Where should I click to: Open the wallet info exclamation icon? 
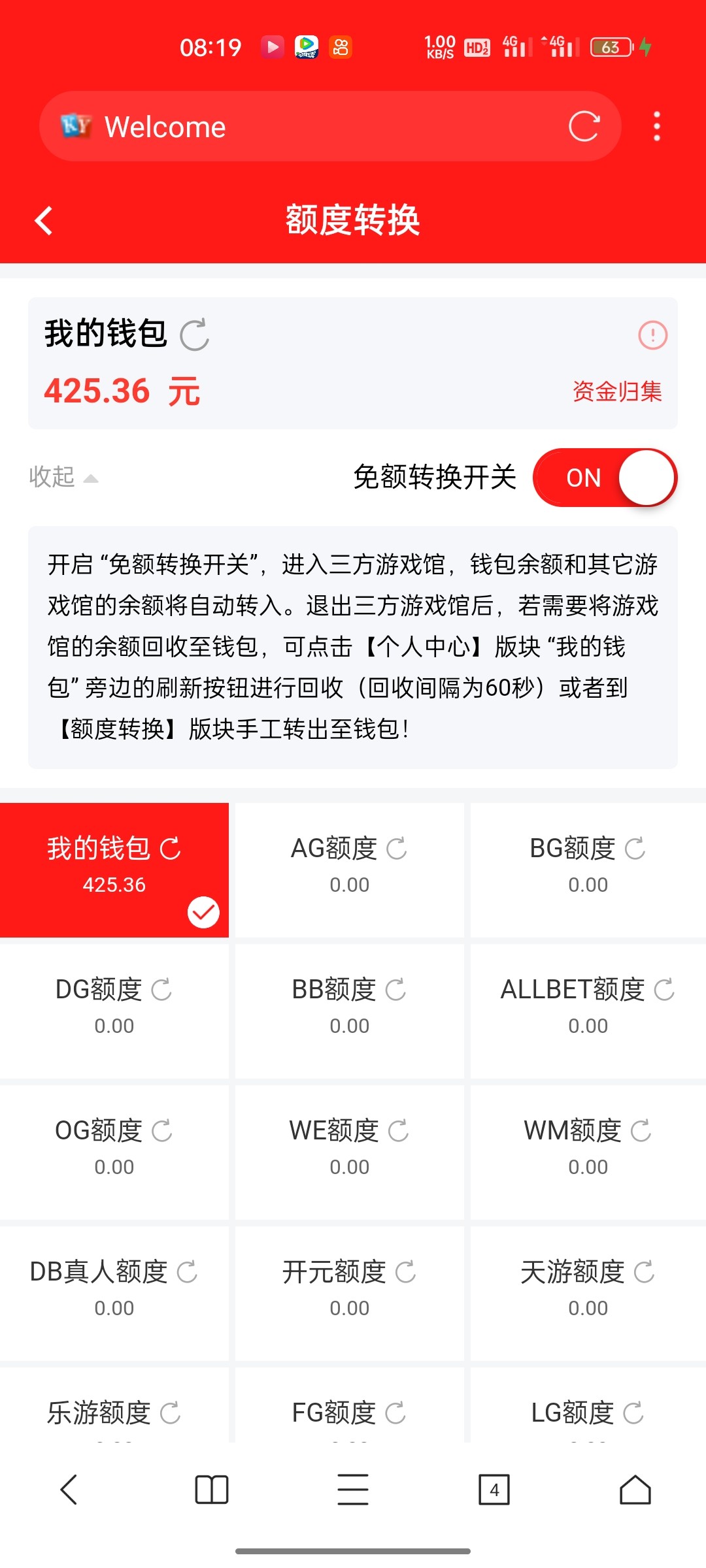point(652,335)
